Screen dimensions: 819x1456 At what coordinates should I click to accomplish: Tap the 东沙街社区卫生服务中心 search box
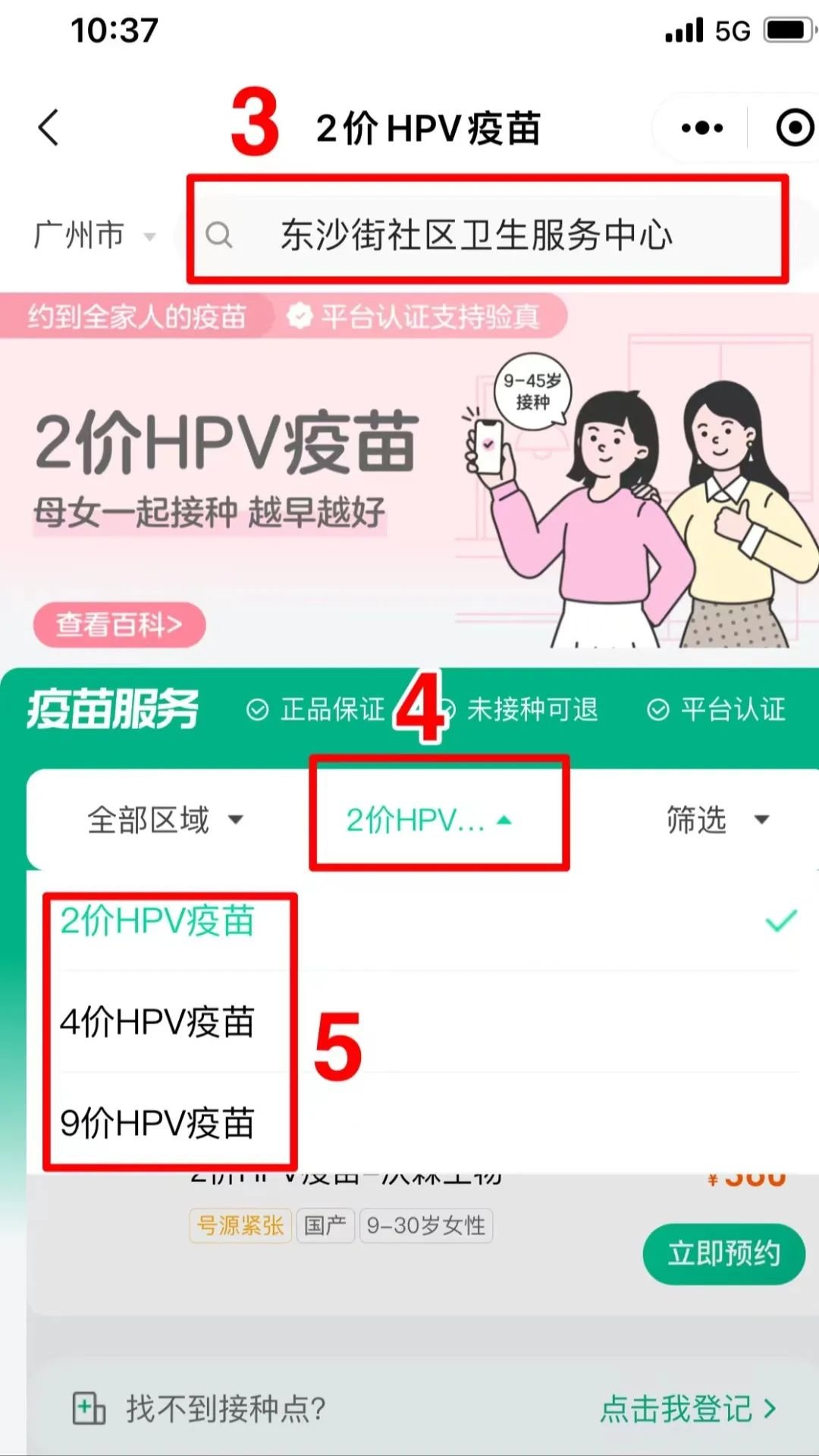pyautogui.click(x=485, y=234)
